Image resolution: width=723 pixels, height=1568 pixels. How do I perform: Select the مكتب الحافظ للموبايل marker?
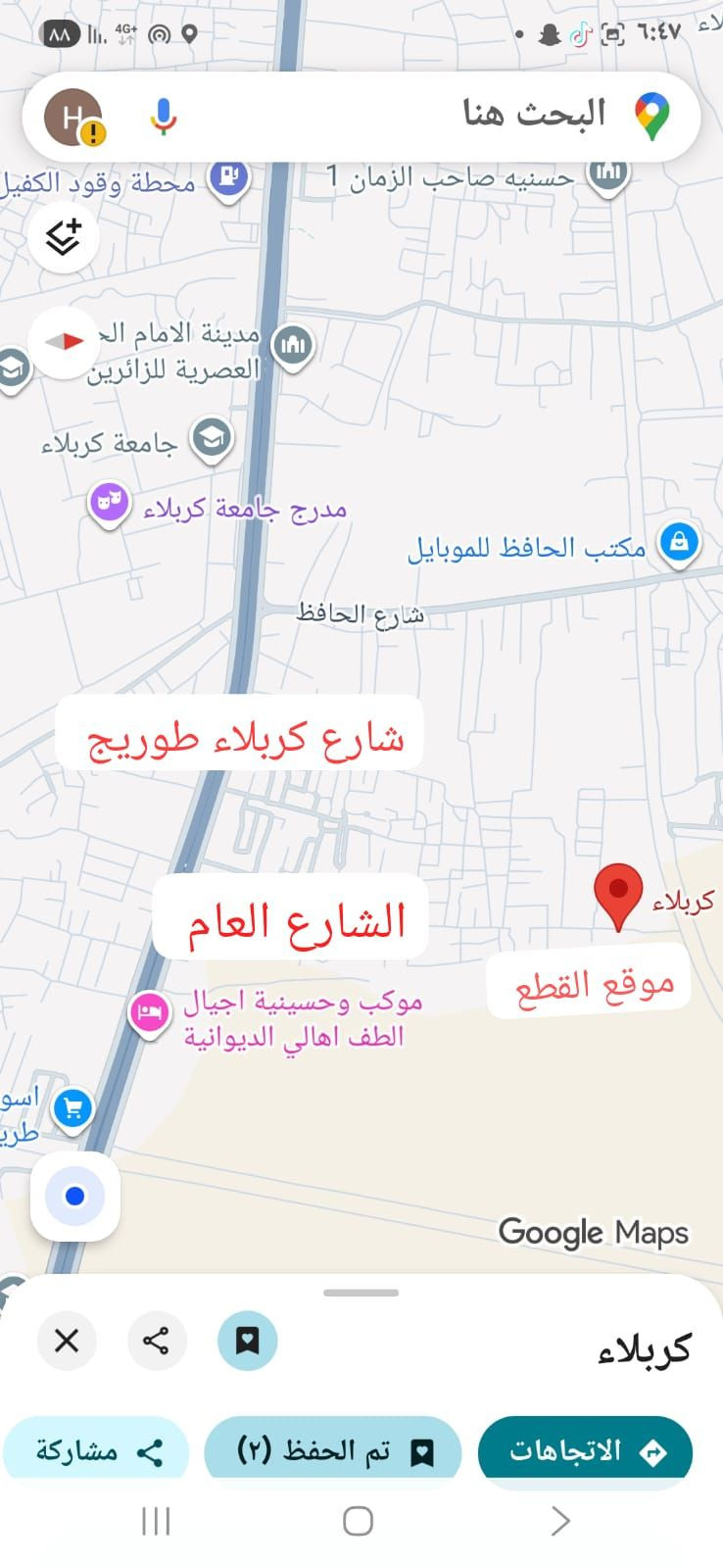pos(678,542)
